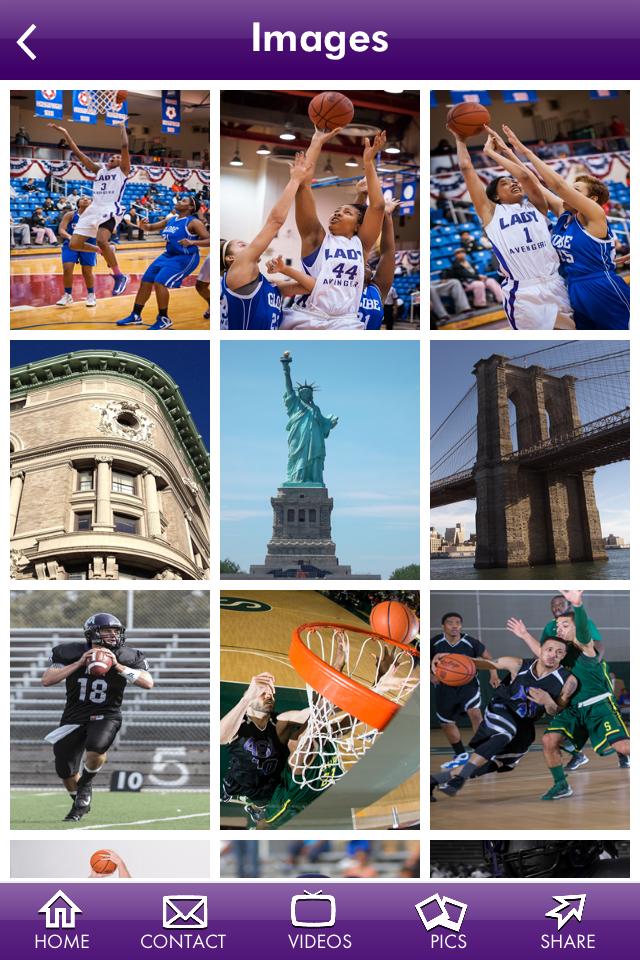Viewport: 640px width, 960px height.
Task: Go back using the top-left arrow
Action: point(27,42)
